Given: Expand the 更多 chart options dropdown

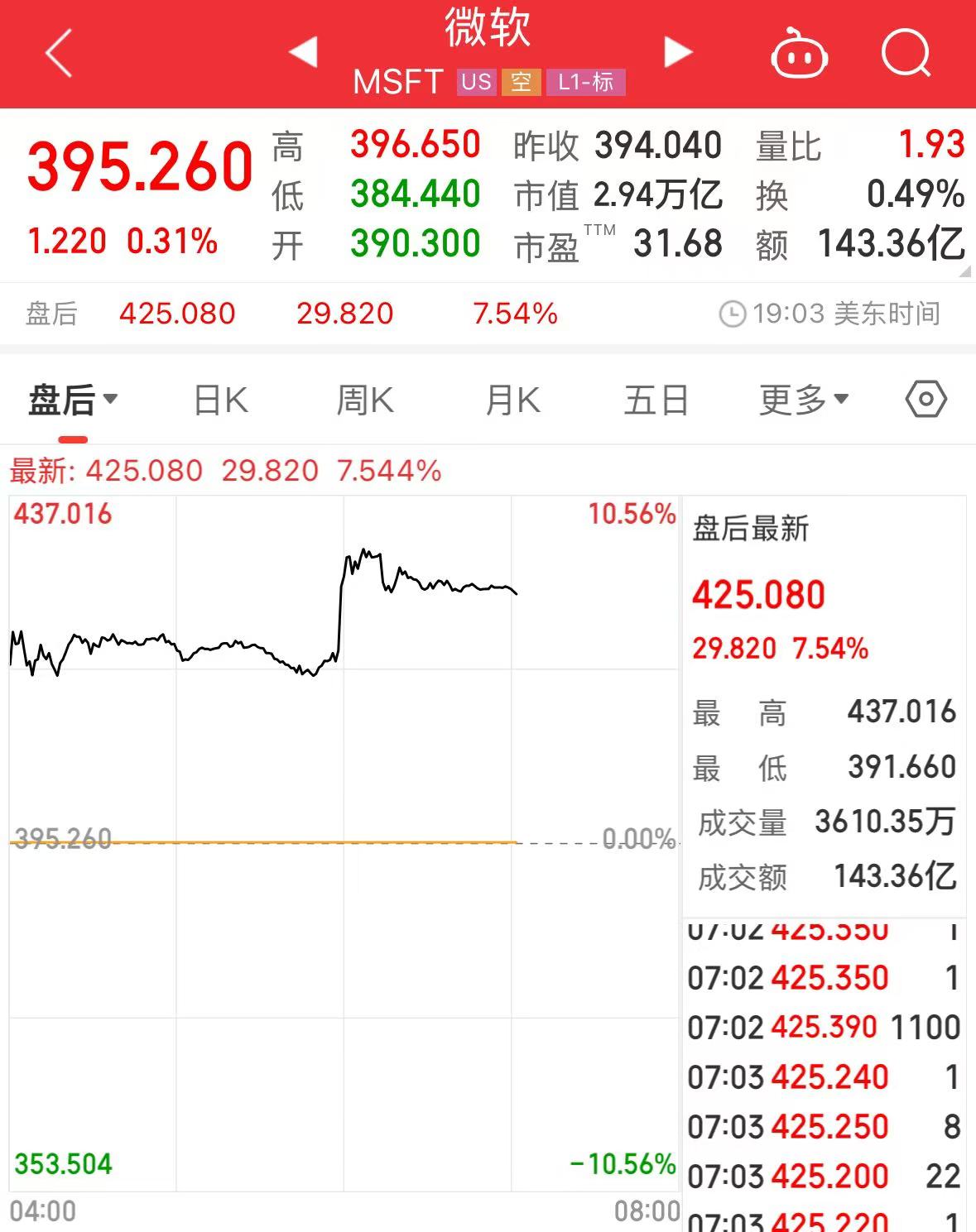Looking at the screenshot, I should click(x=804, y=400).
